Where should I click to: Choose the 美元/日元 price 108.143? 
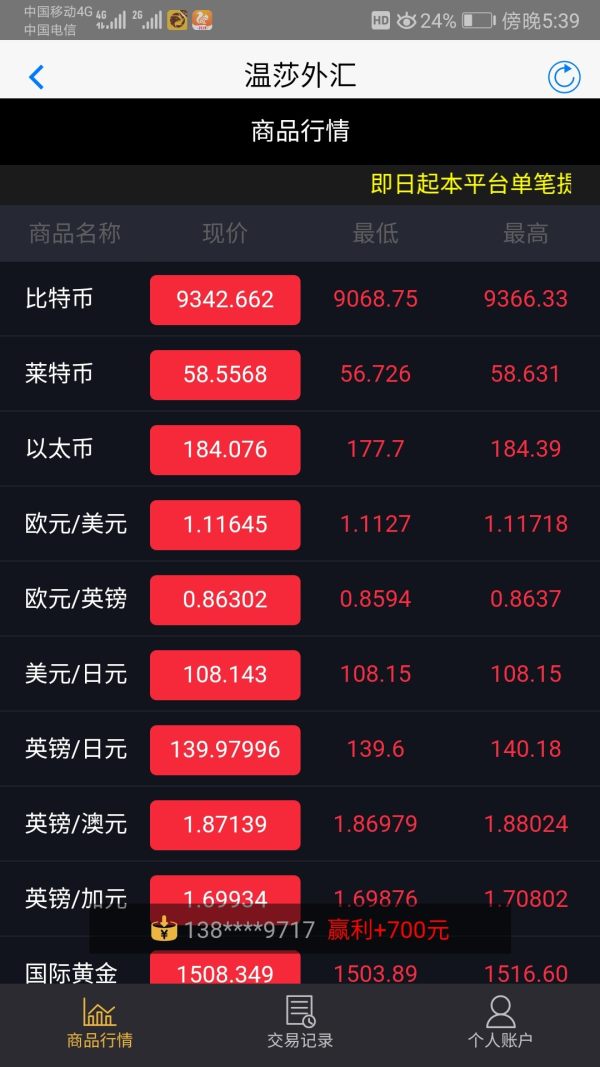(x=225, y=674)
